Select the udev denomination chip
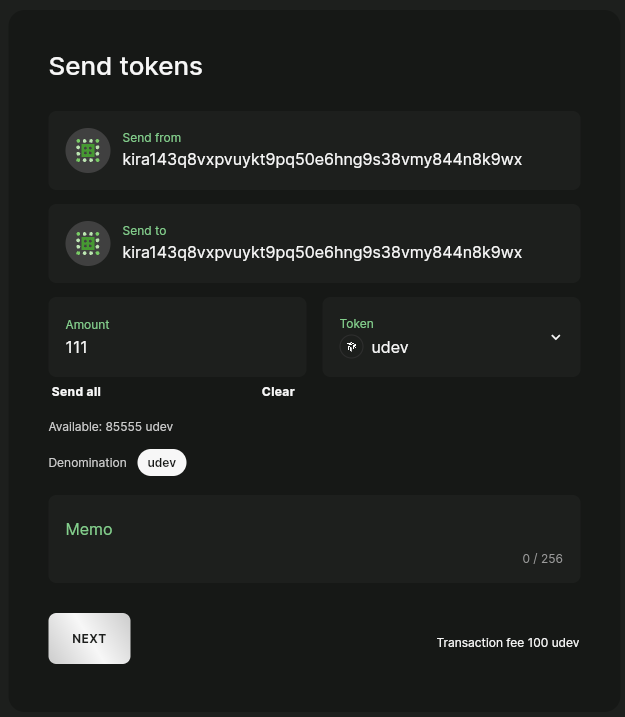The width and height of the screenshot is (625, 717). click(162, 463)
